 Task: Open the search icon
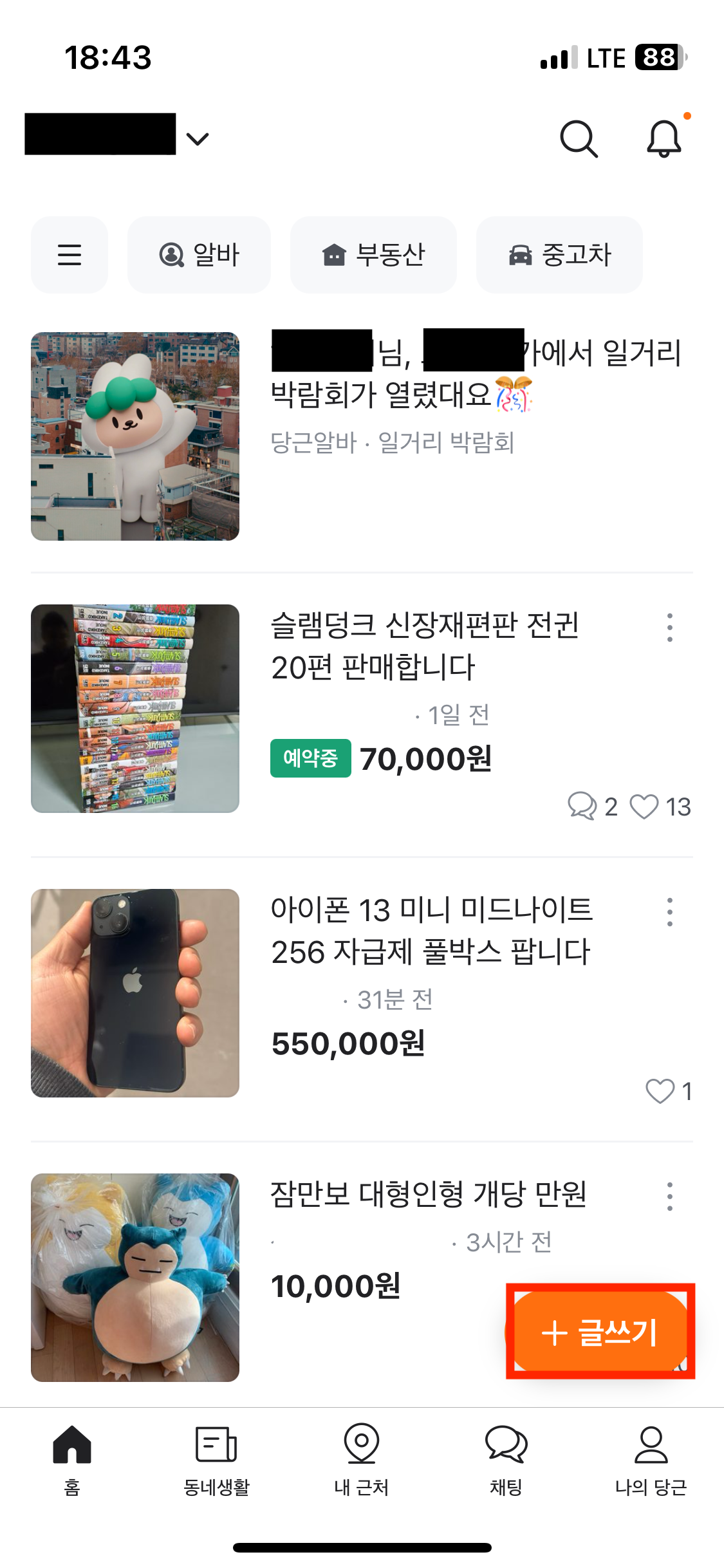pos(579,137)
